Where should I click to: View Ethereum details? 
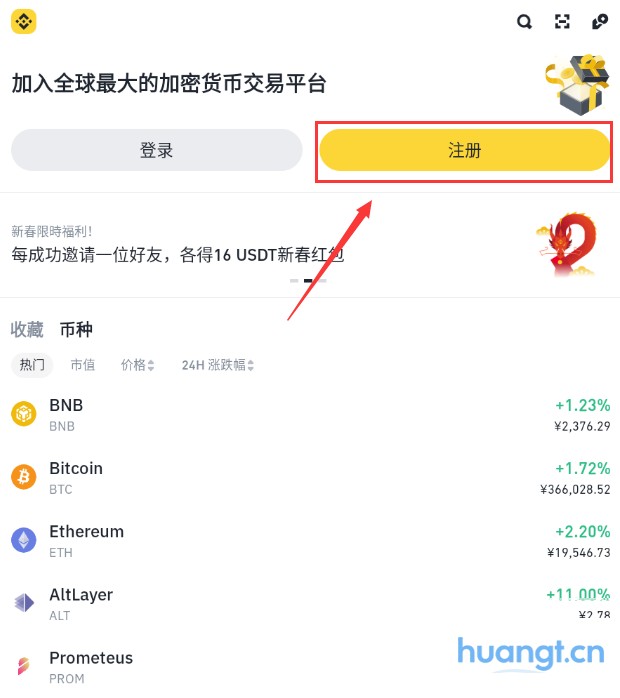click(310, 540)
